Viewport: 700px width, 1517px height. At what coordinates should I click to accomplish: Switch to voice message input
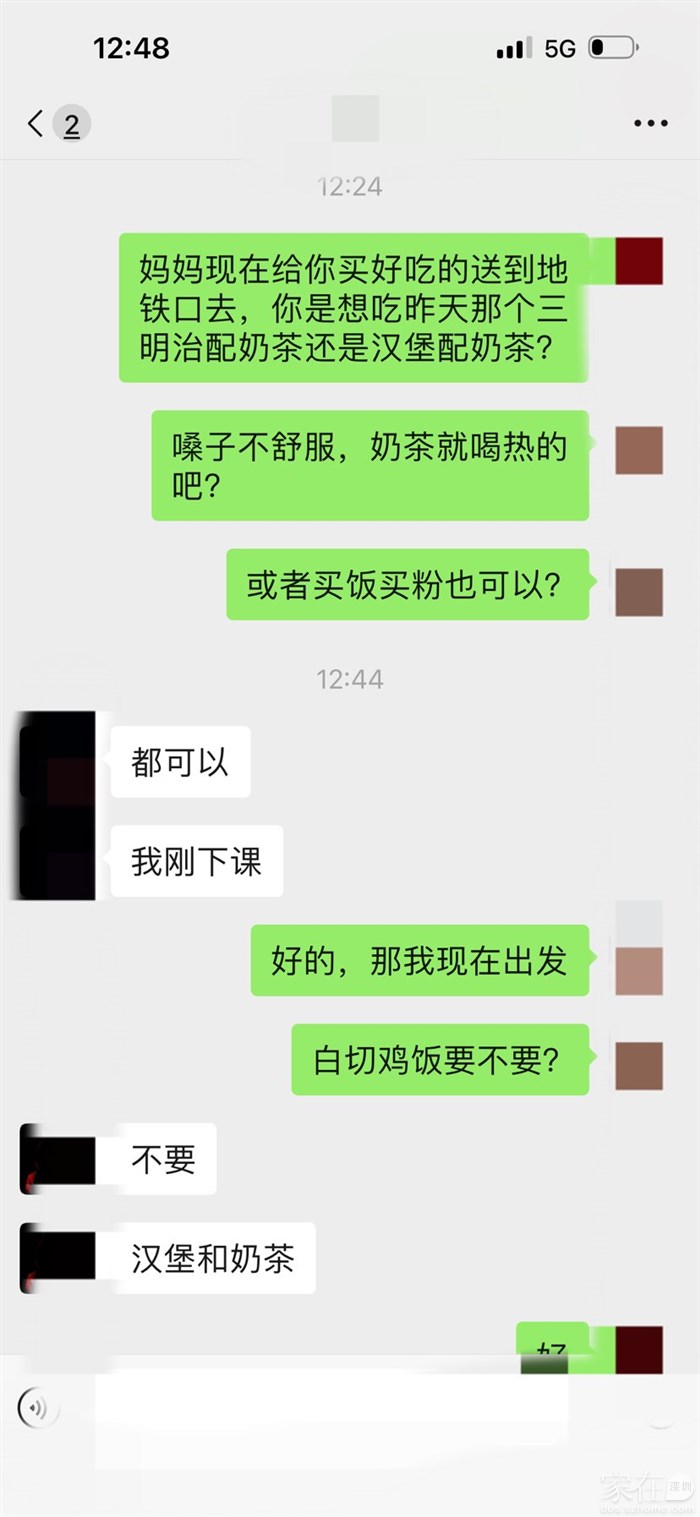click(x=36, y=1408)
